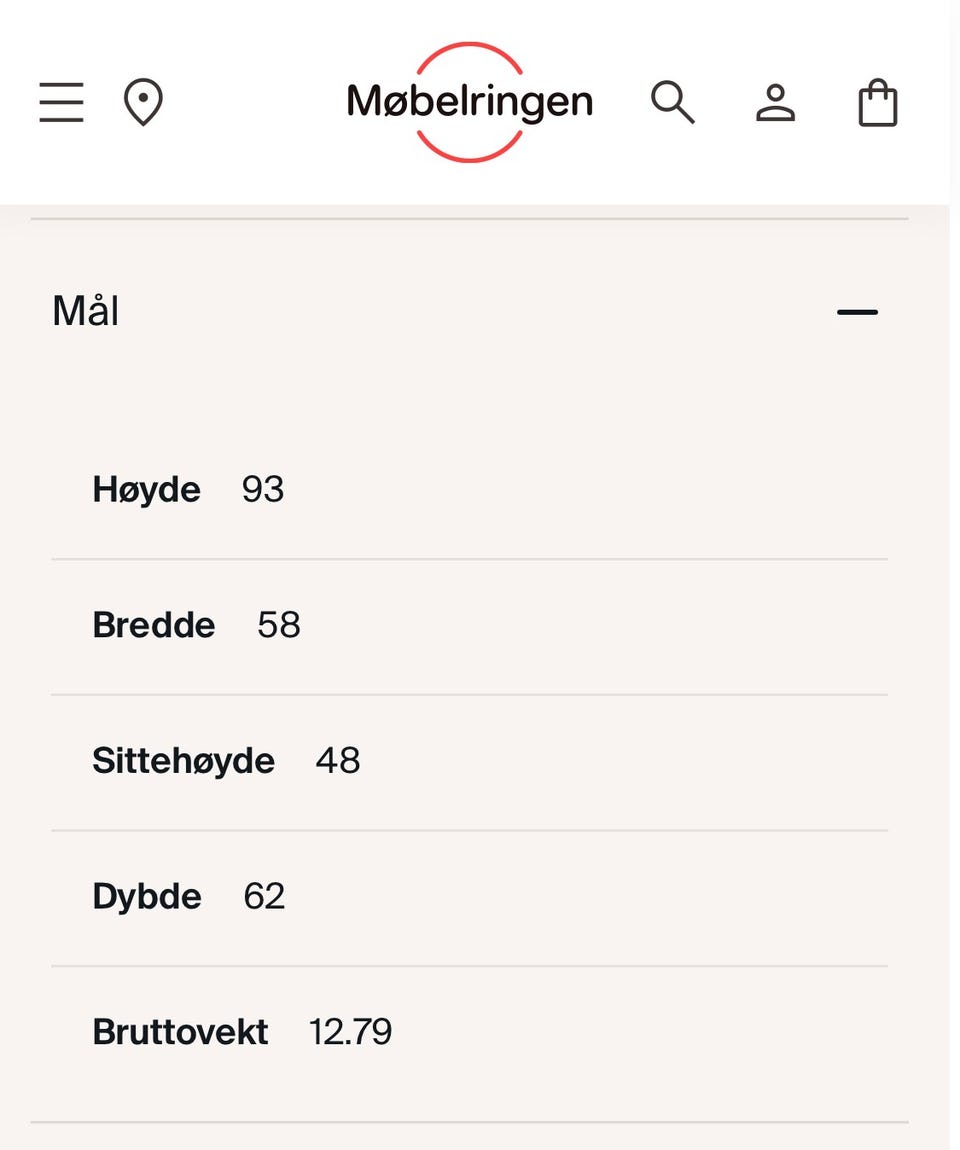The height and width of the screenshot is (1150, 960).
Task: Click the Mål section heading
Action: tap(85, 311)
